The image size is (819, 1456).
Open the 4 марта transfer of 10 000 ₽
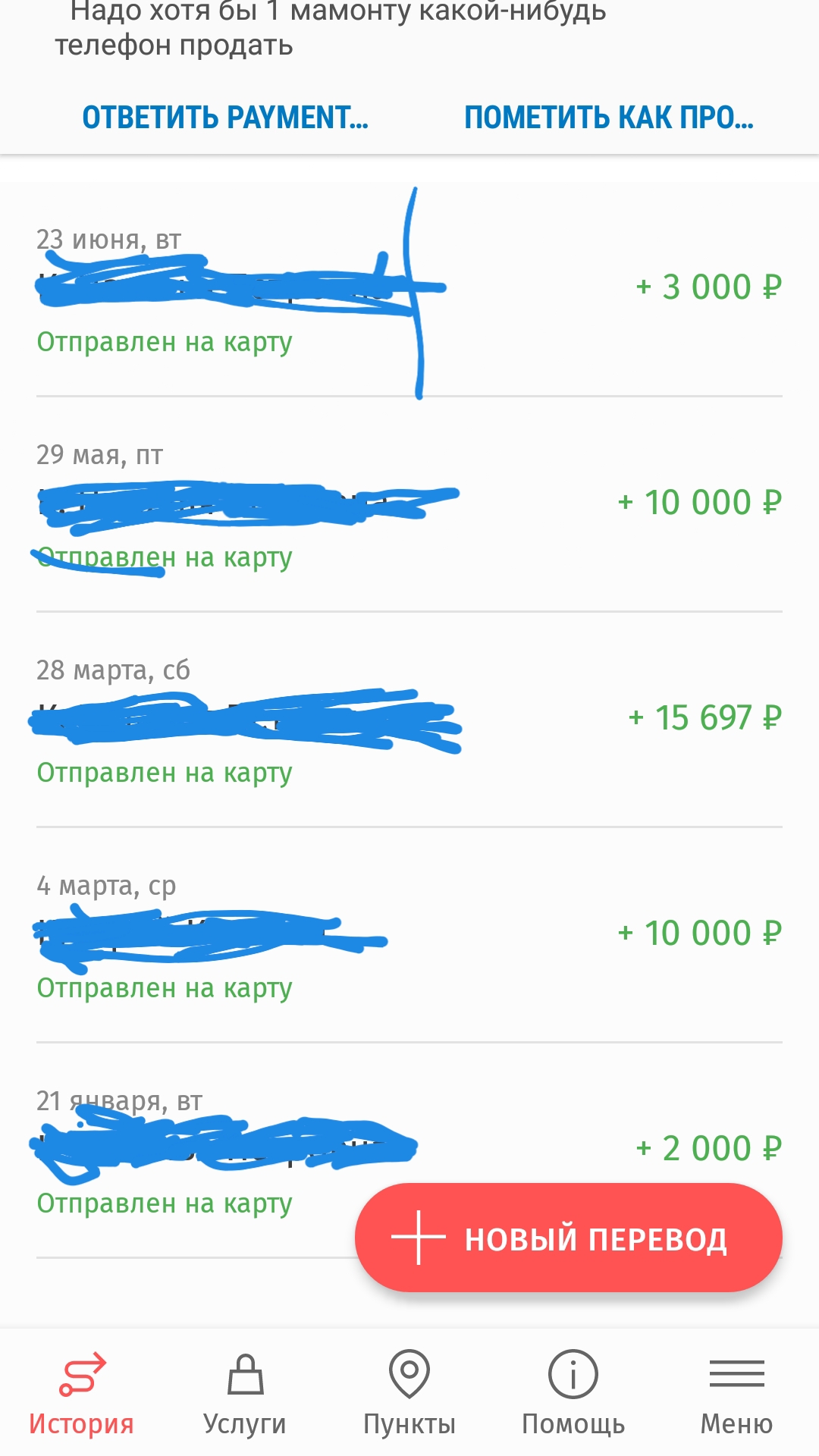[x=409, y=935]
